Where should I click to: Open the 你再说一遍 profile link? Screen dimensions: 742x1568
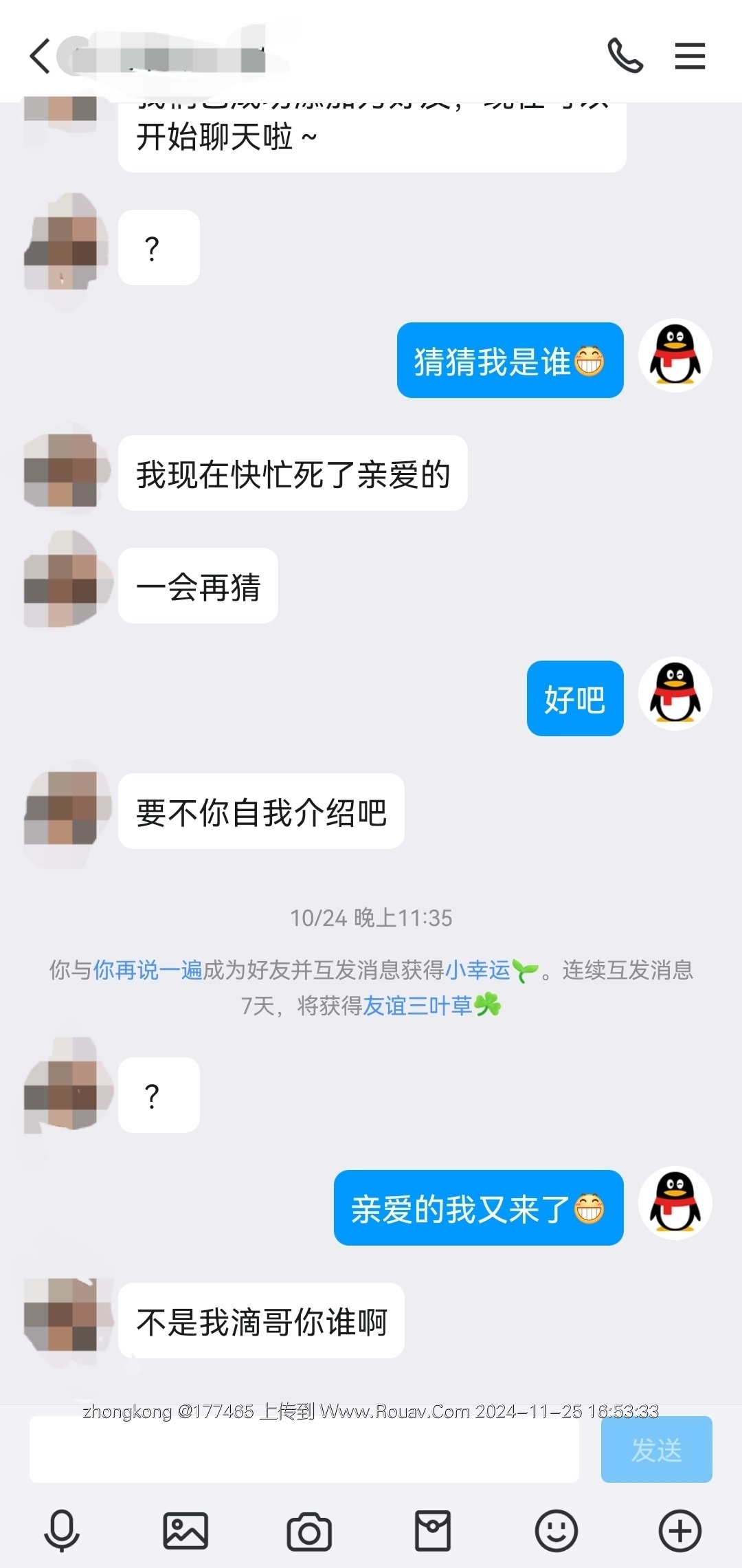click(148, 971)
